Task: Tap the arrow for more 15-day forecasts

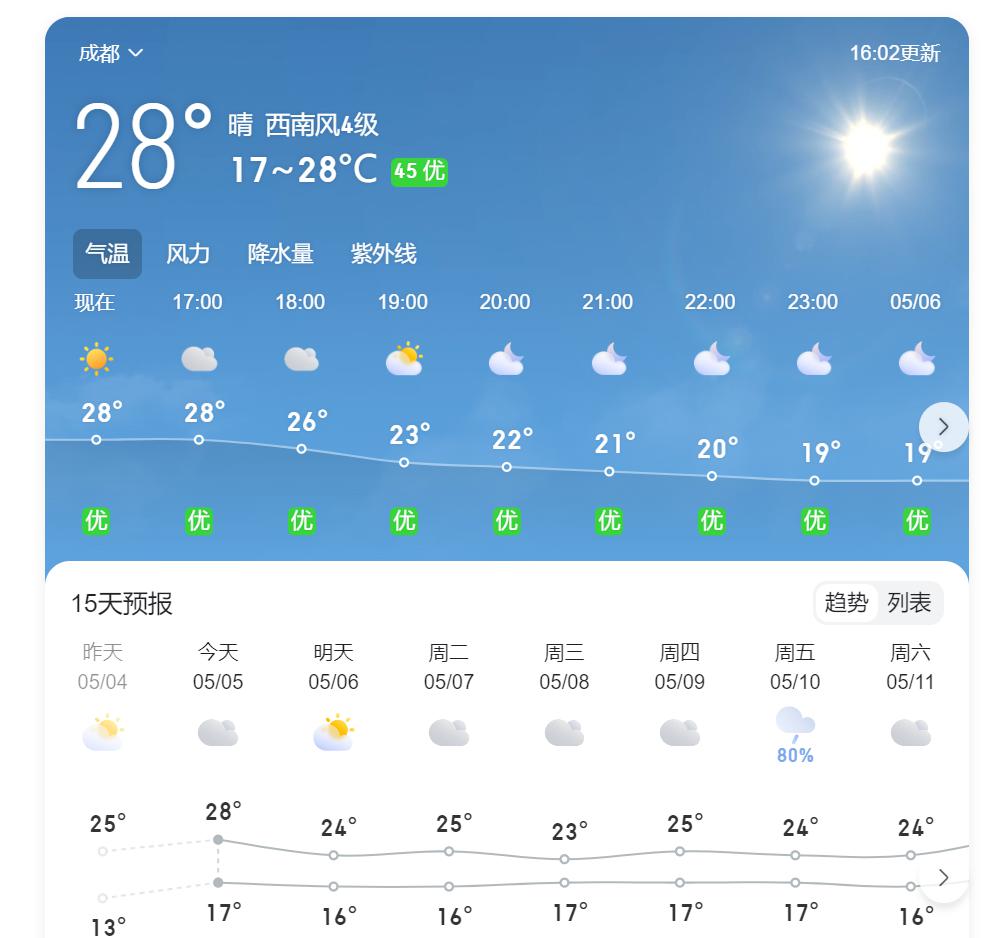Action: (943, 878)
